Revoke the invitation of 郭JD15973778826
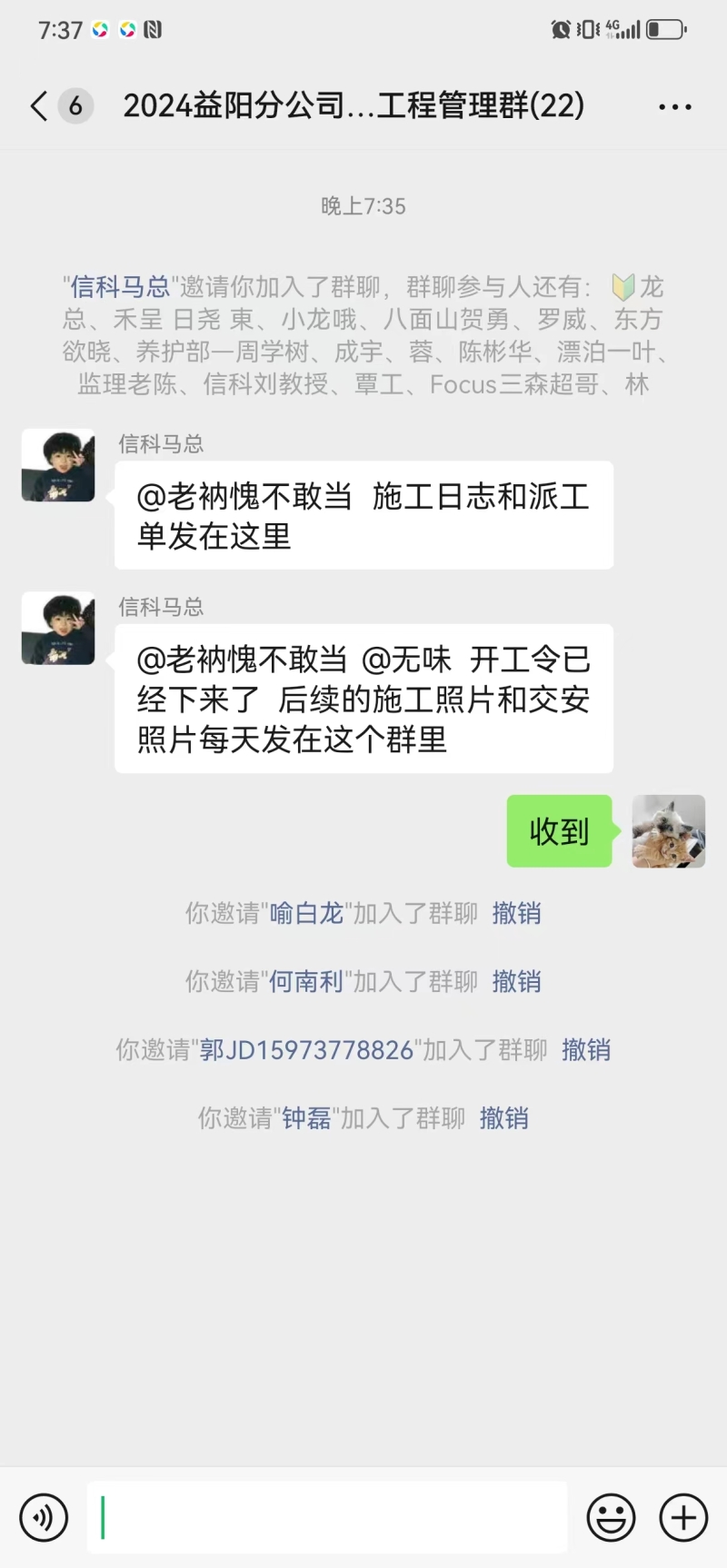Image resolution: width=727 pixels, height=1568 pixels. (x=586, y=1050)
